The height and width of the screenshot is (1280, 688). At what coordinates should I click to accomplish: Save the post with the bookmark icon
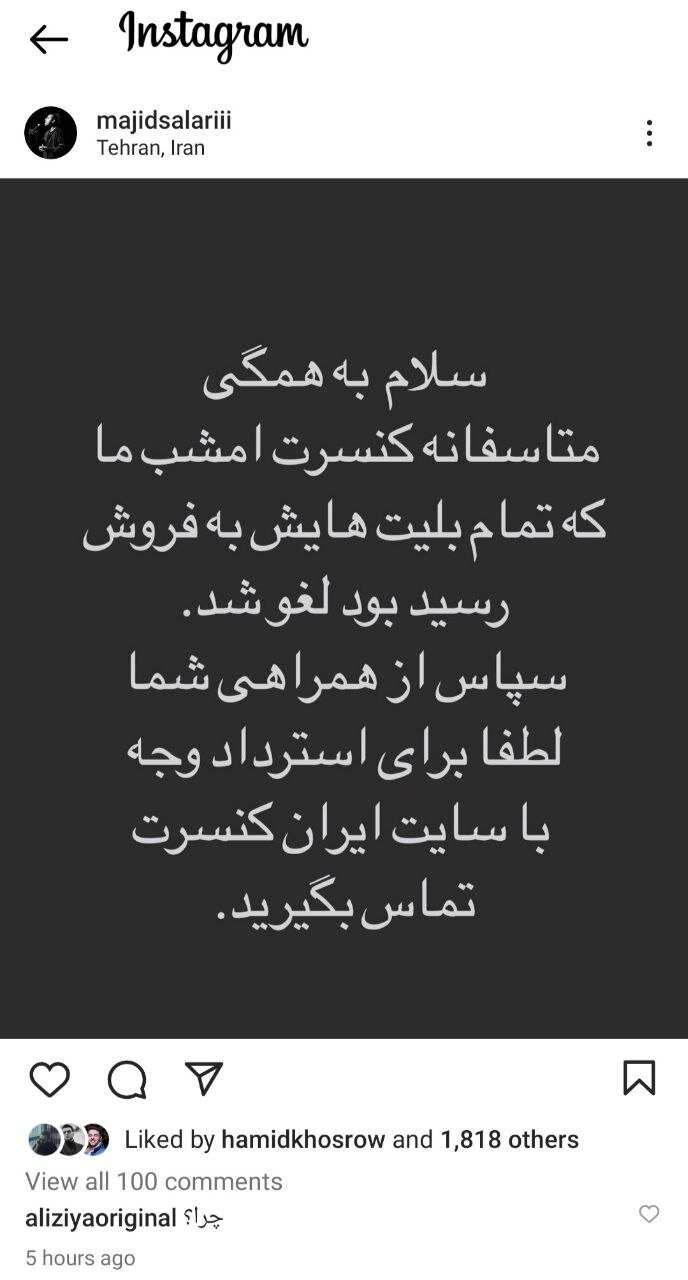click(639, 1078)
